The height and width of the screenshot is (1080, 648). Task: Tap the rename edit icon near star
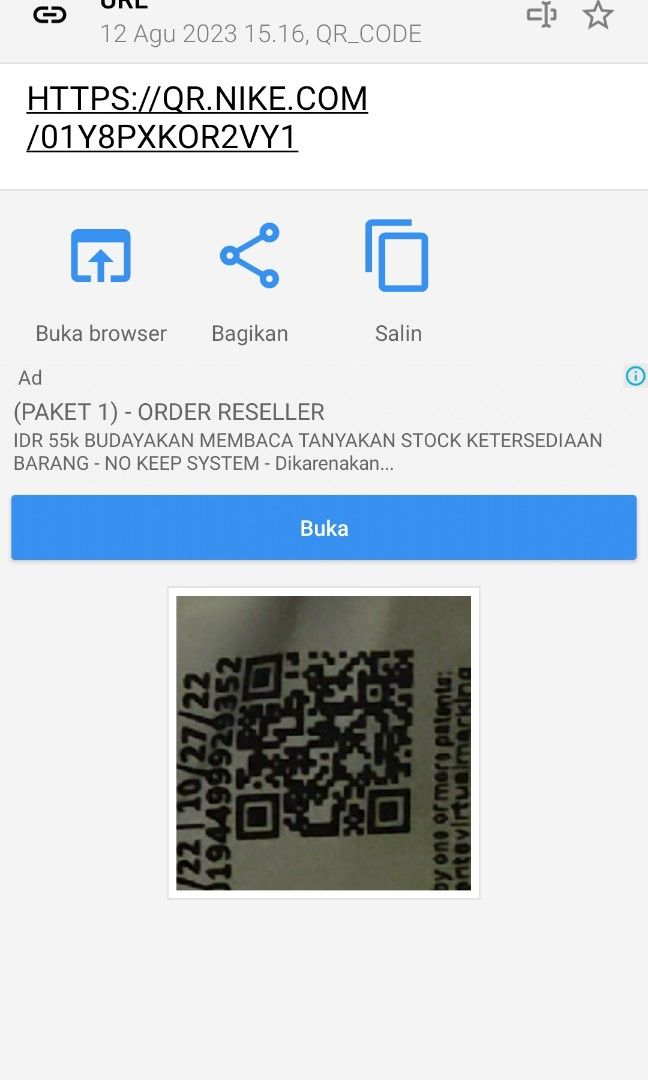541,16
